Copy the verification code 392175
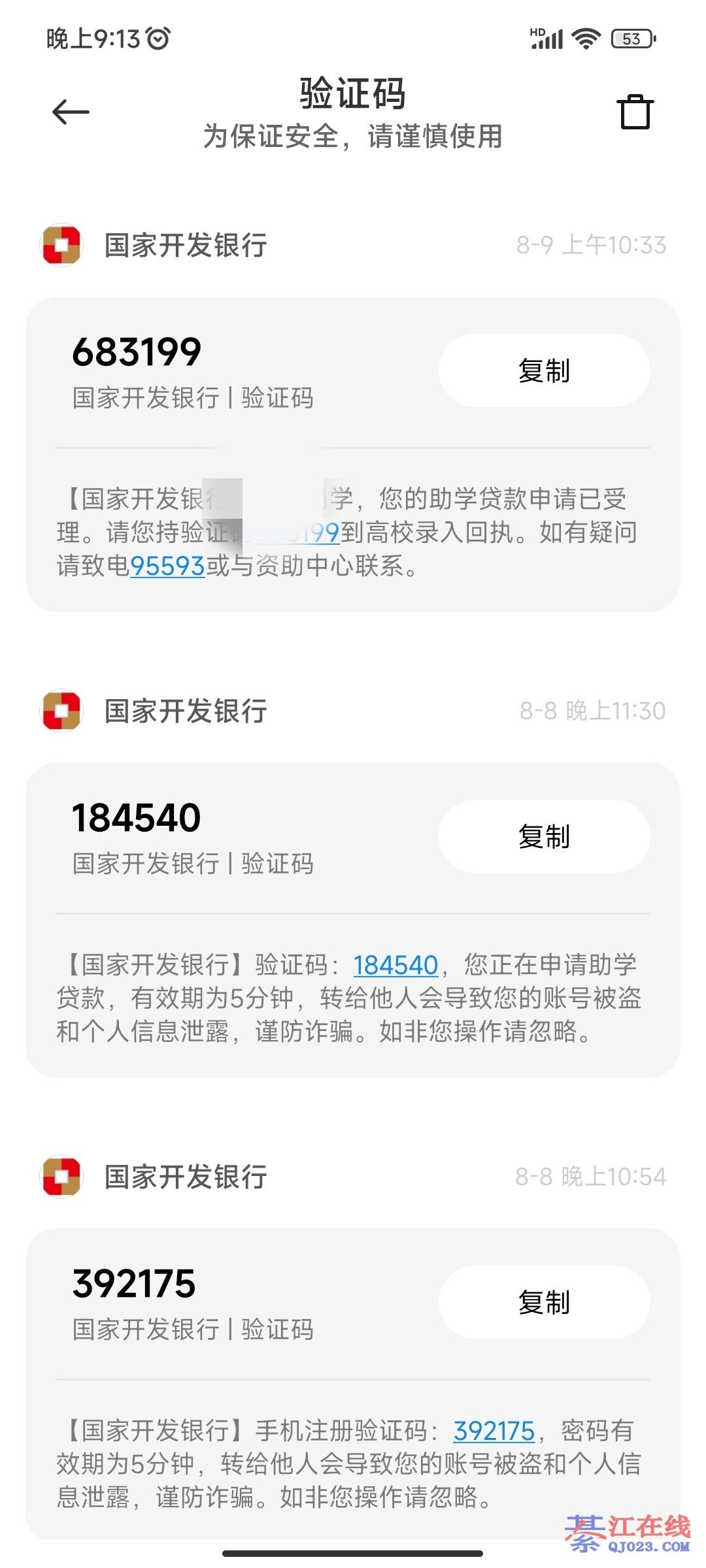 pyautogui.click(x=544, y=1302)
